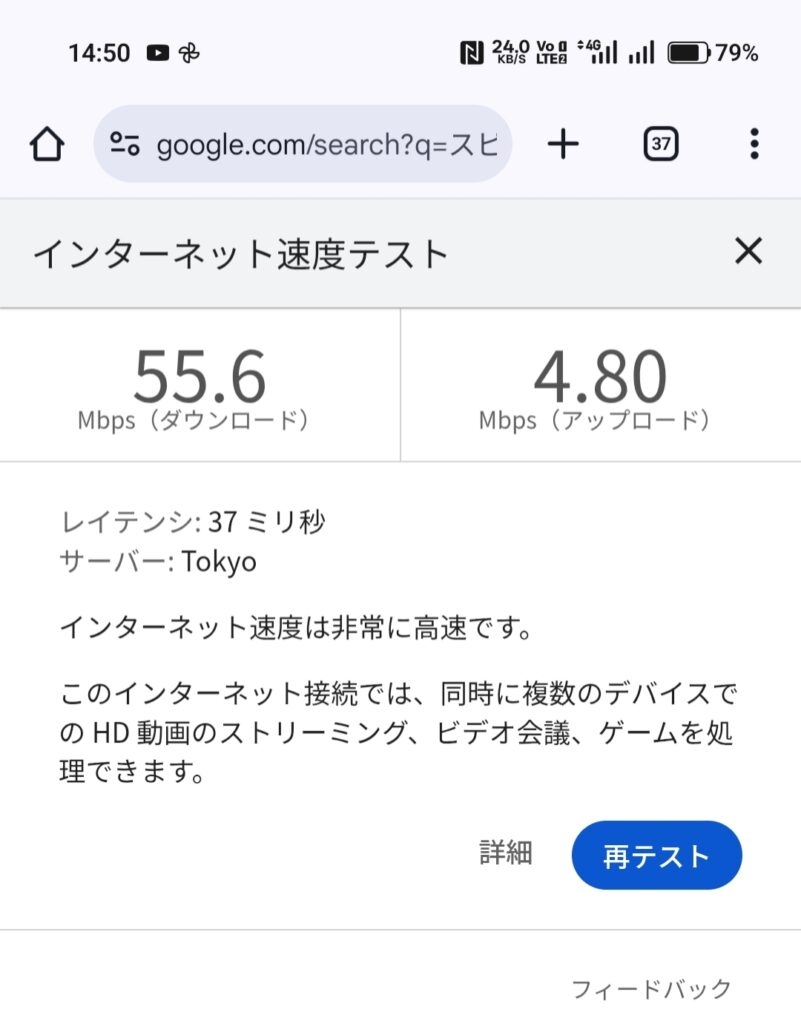
Task: Close the インターネット速度テスト panel
Action: 748,252
